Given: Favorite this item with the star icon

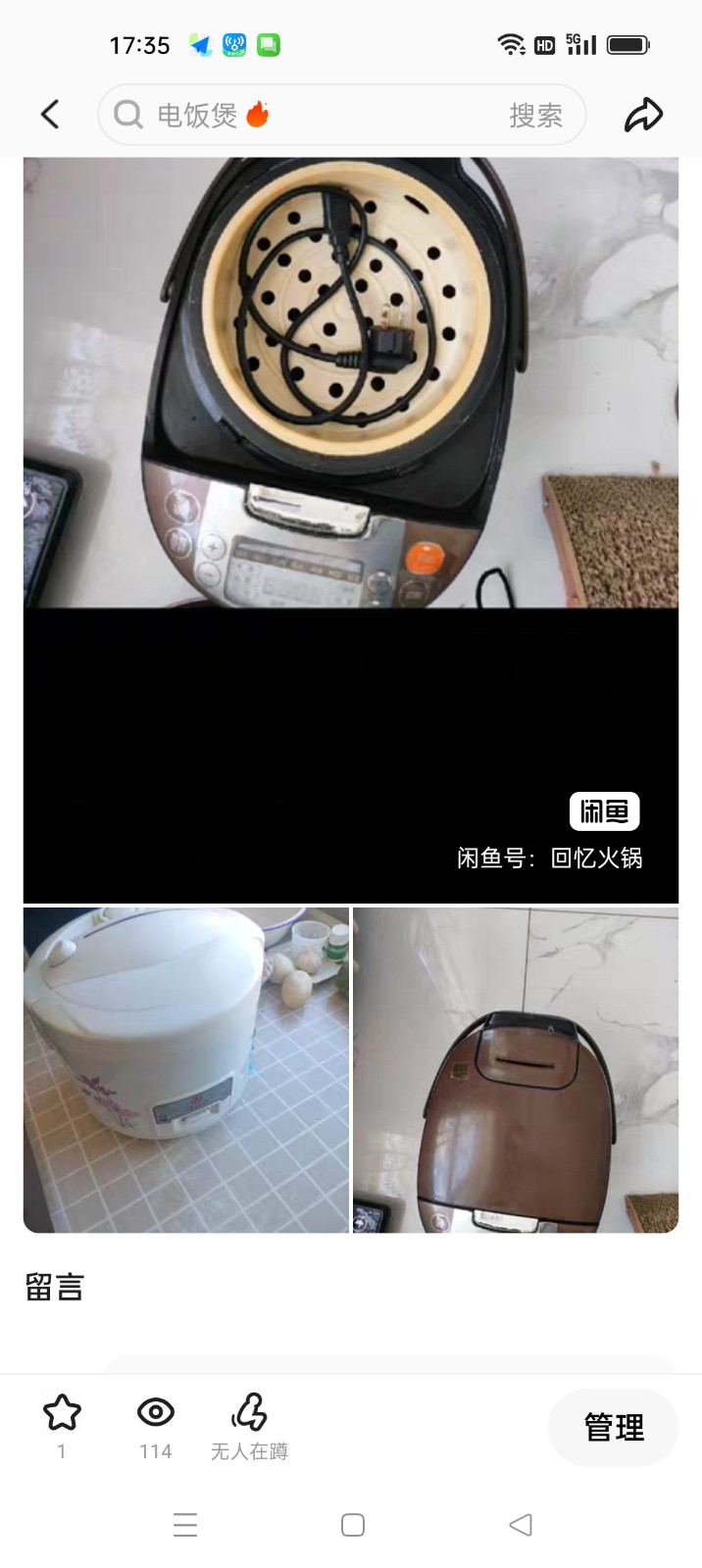Looking at the screenshot, I should [x=62, y=1412].
